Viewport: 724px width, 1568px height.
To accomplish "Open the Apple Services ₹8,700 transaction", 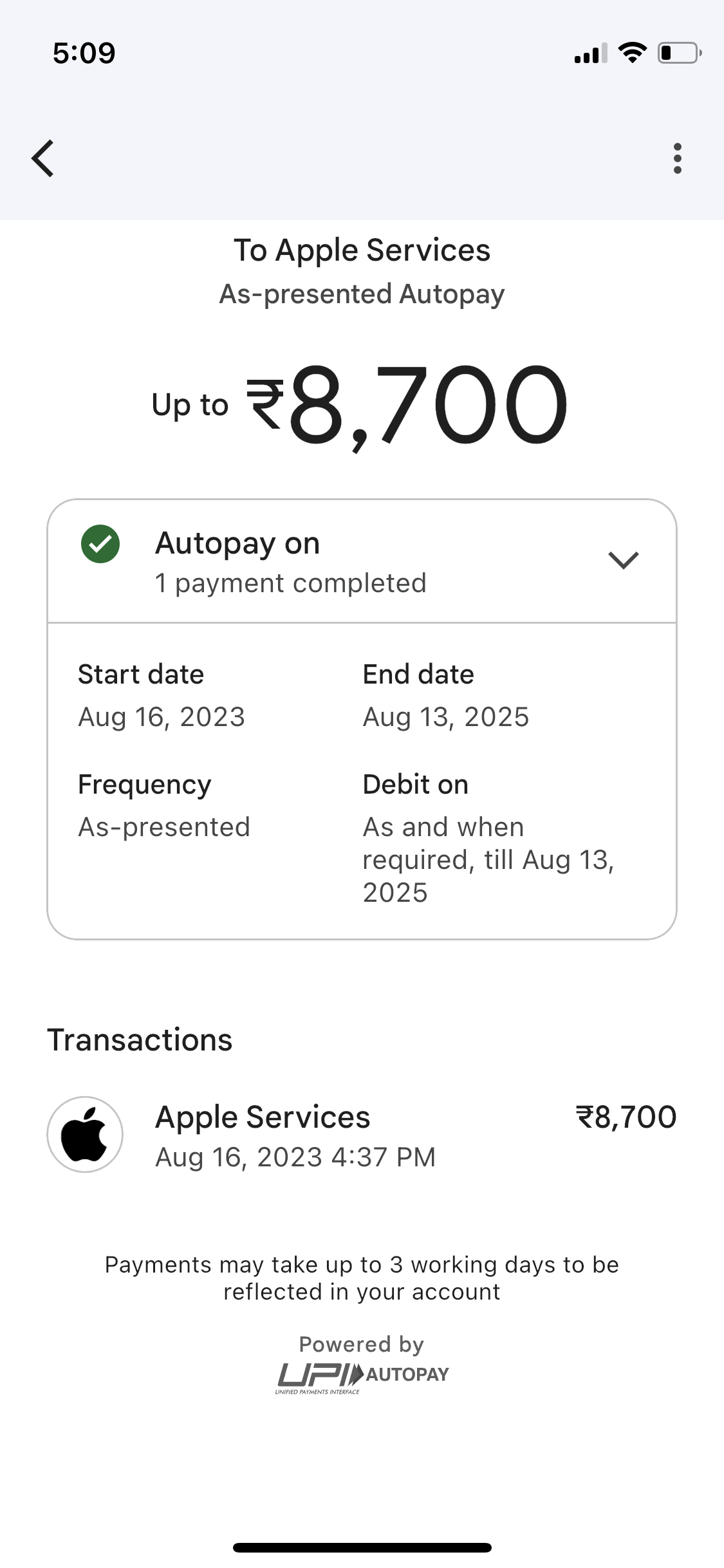I will (362, 1135).
